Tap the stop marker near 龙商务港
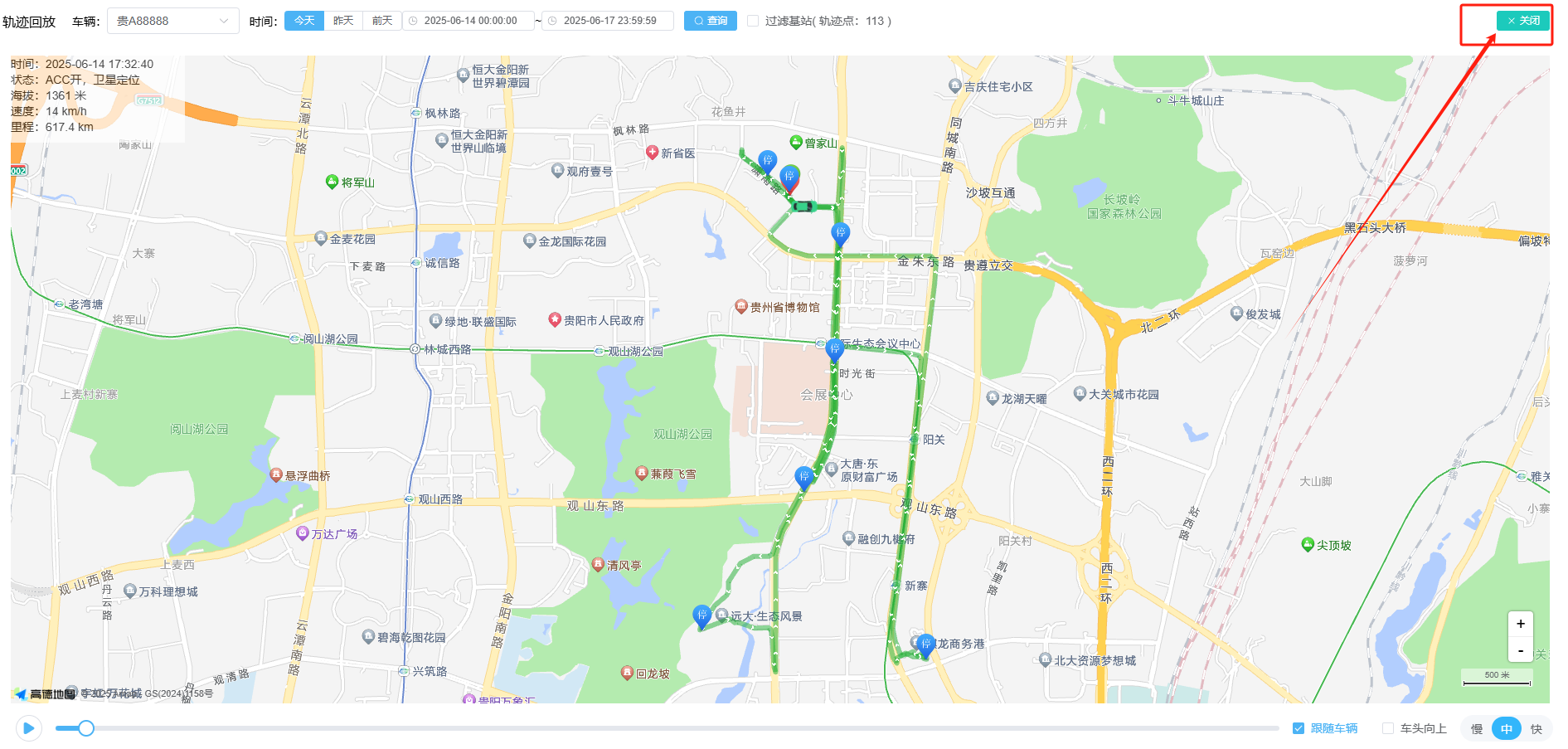The width and height of the screenshot is (1568, 749). coord(926,644)
